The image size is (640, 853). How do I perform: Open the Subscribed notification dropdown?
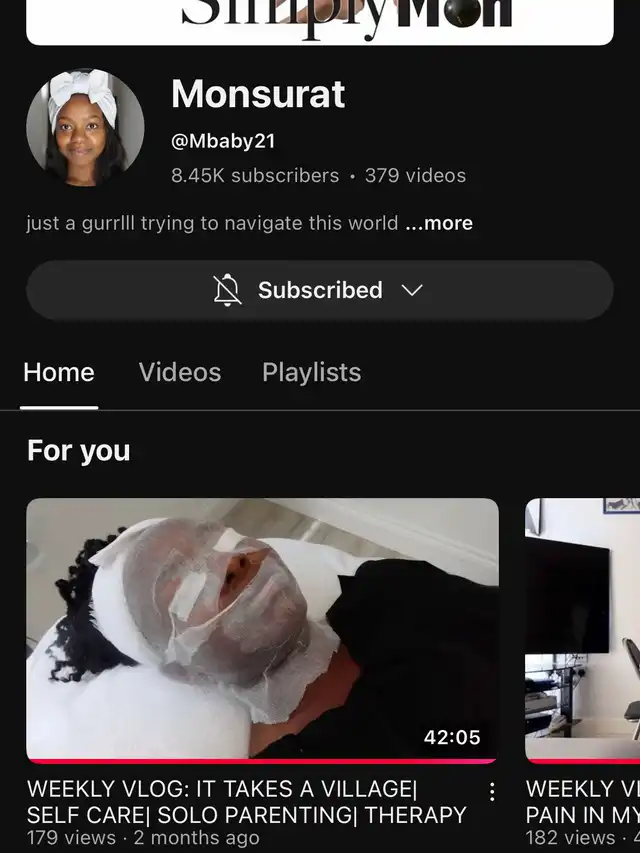[x=319, y=290]
